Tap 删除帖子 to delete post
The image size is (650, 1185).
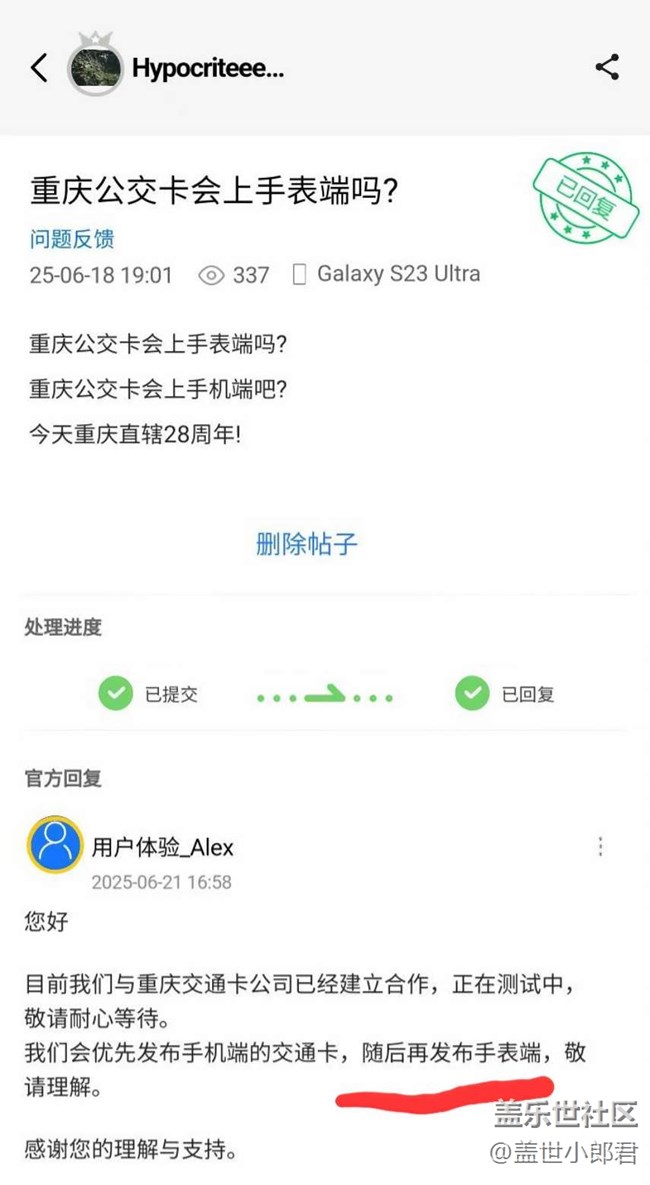pos(307,544)
